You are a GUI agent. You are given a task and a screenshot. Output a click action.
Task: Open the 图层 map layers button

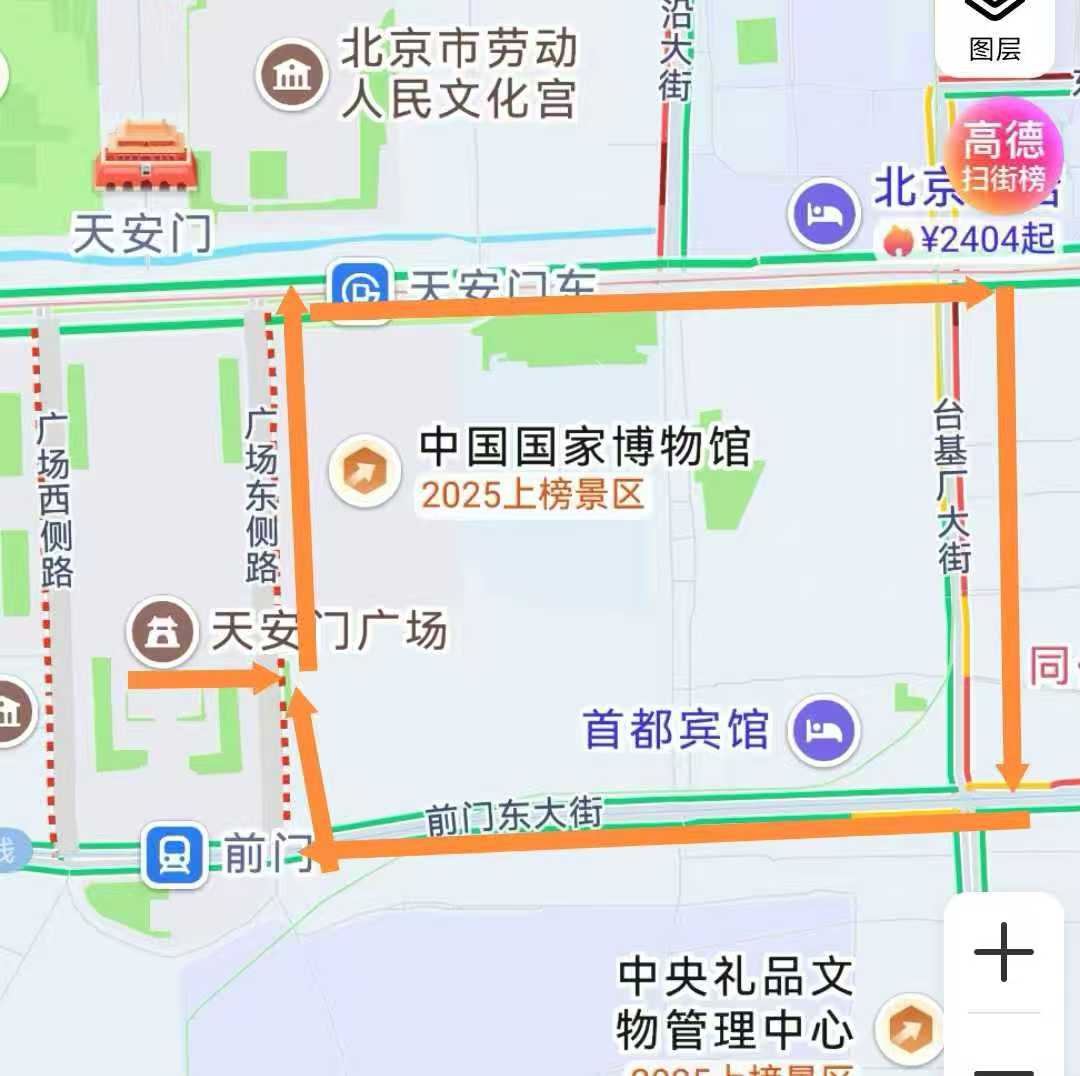[994, 30]
